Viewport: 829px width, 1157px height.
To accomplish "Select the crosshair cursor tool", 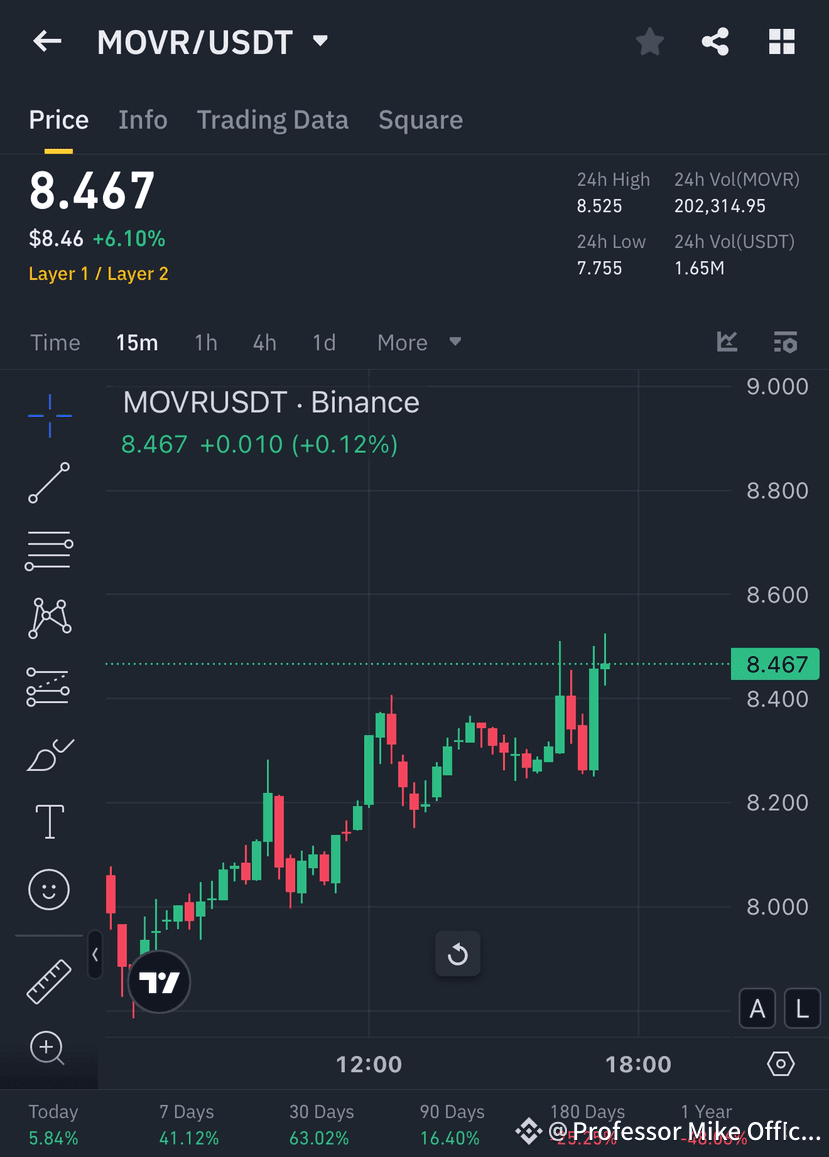I will 48,416.
